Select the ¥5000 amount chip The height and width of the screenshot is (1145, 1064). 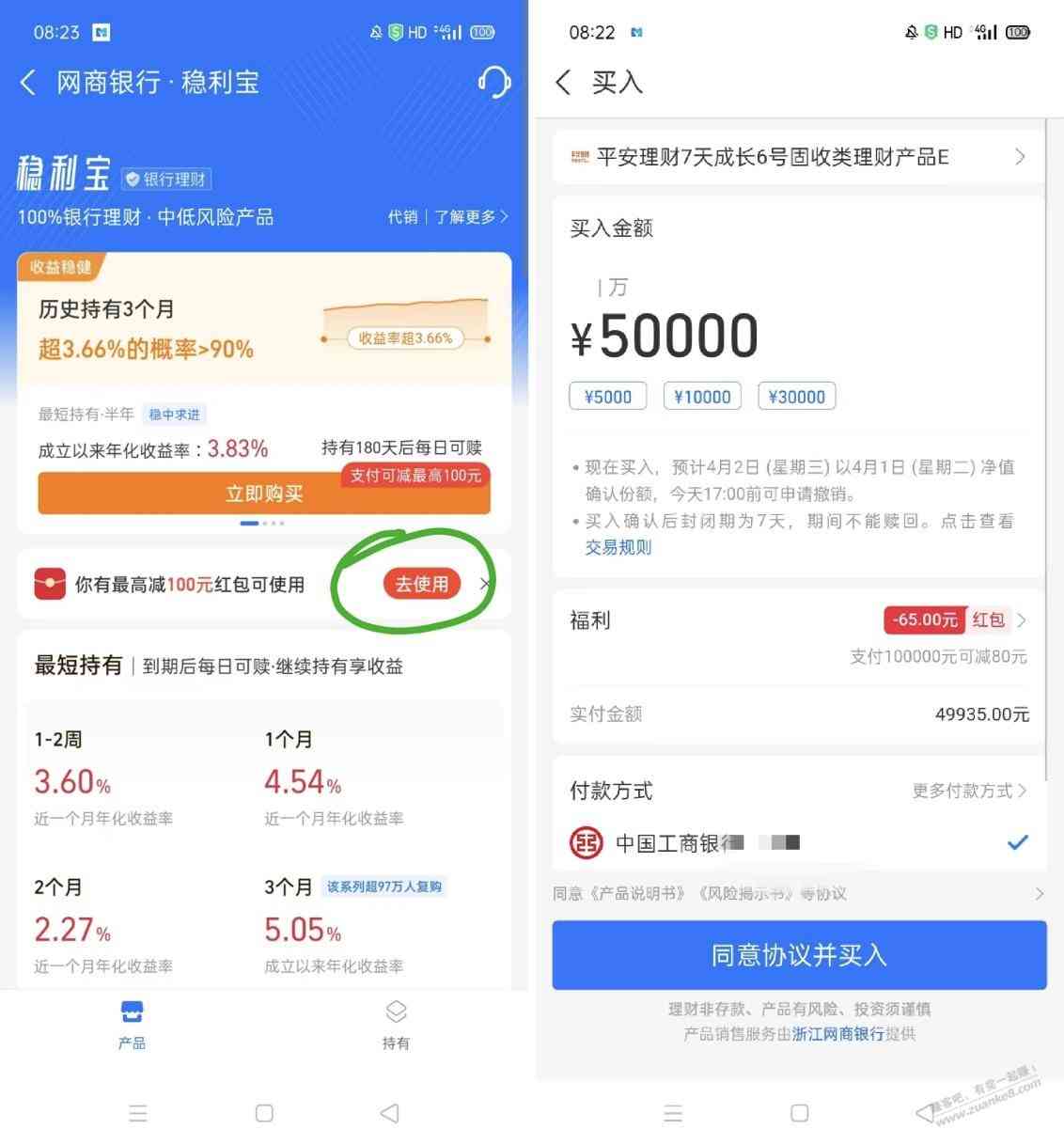pyautogui.click(x=607, y=397)
